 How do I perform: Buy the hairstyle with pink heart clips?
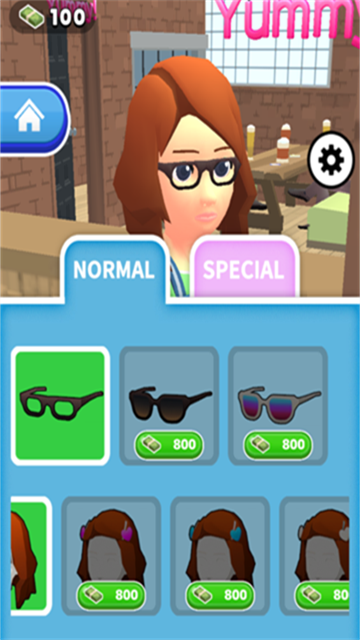[111, 556]
